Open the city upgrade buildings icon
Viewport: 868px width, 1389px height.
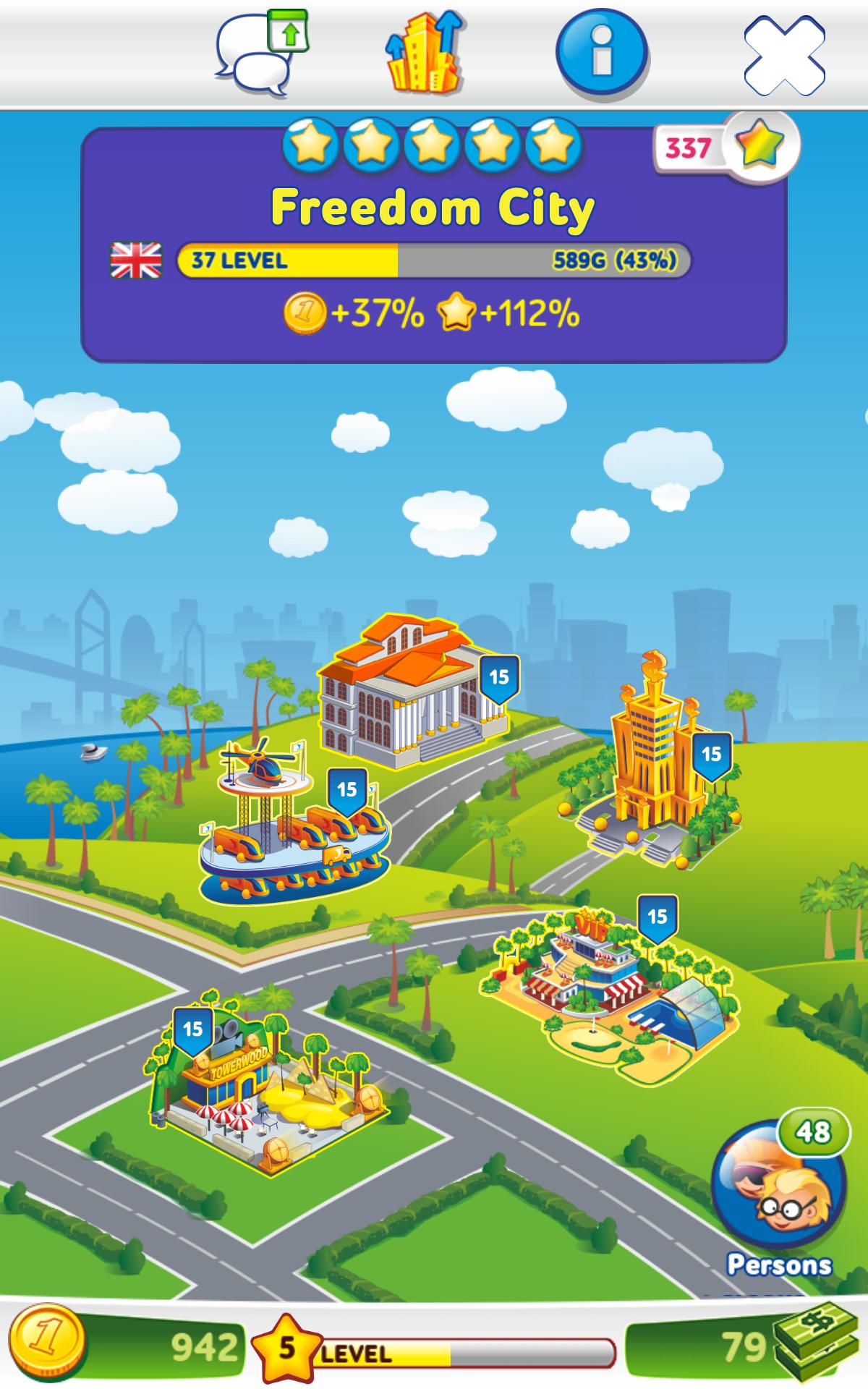coord(425,52)
